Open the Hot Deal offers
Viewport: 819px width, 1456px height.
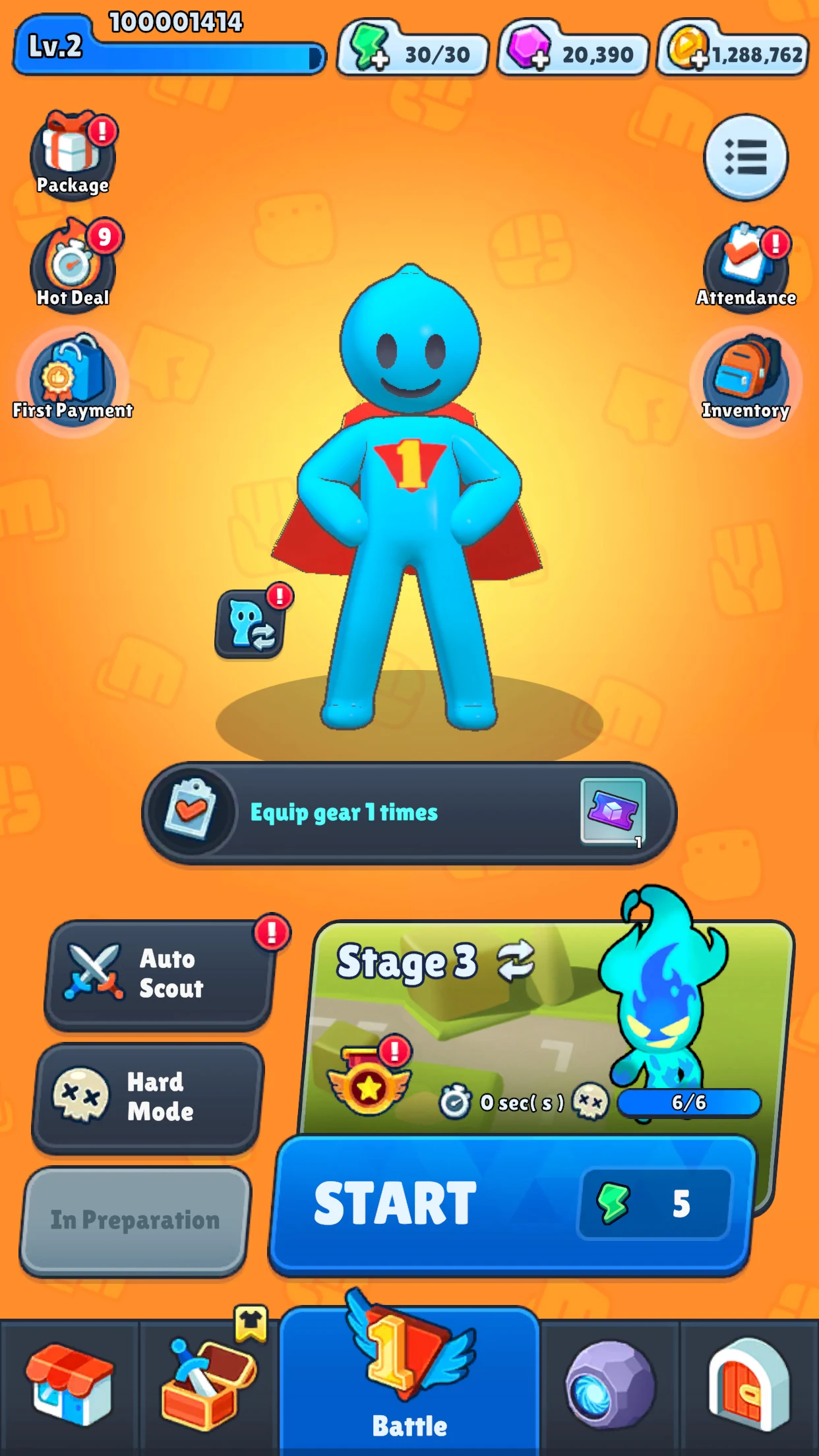tap(73, 265)
